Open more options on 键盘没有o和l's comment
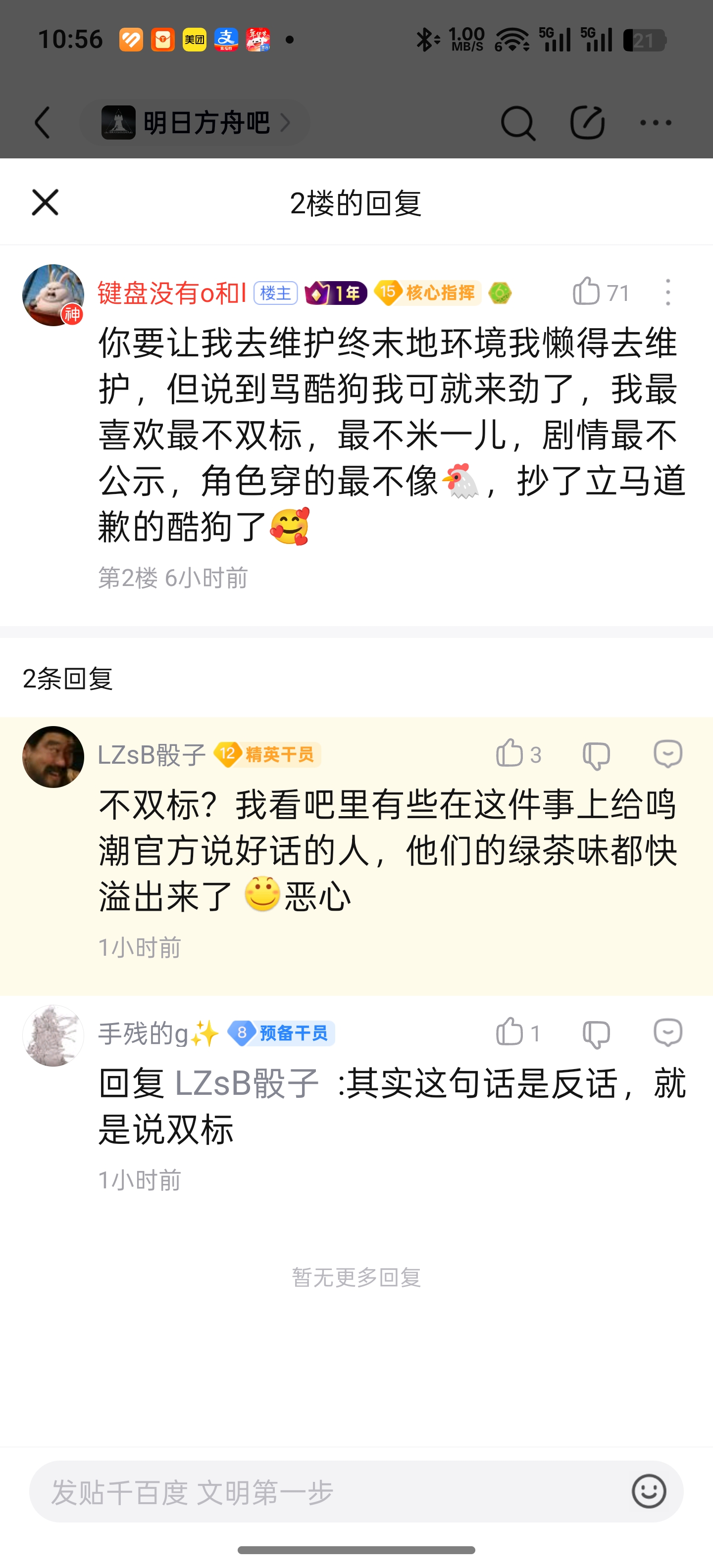The image size is (713, 1568). coord(668,292)
